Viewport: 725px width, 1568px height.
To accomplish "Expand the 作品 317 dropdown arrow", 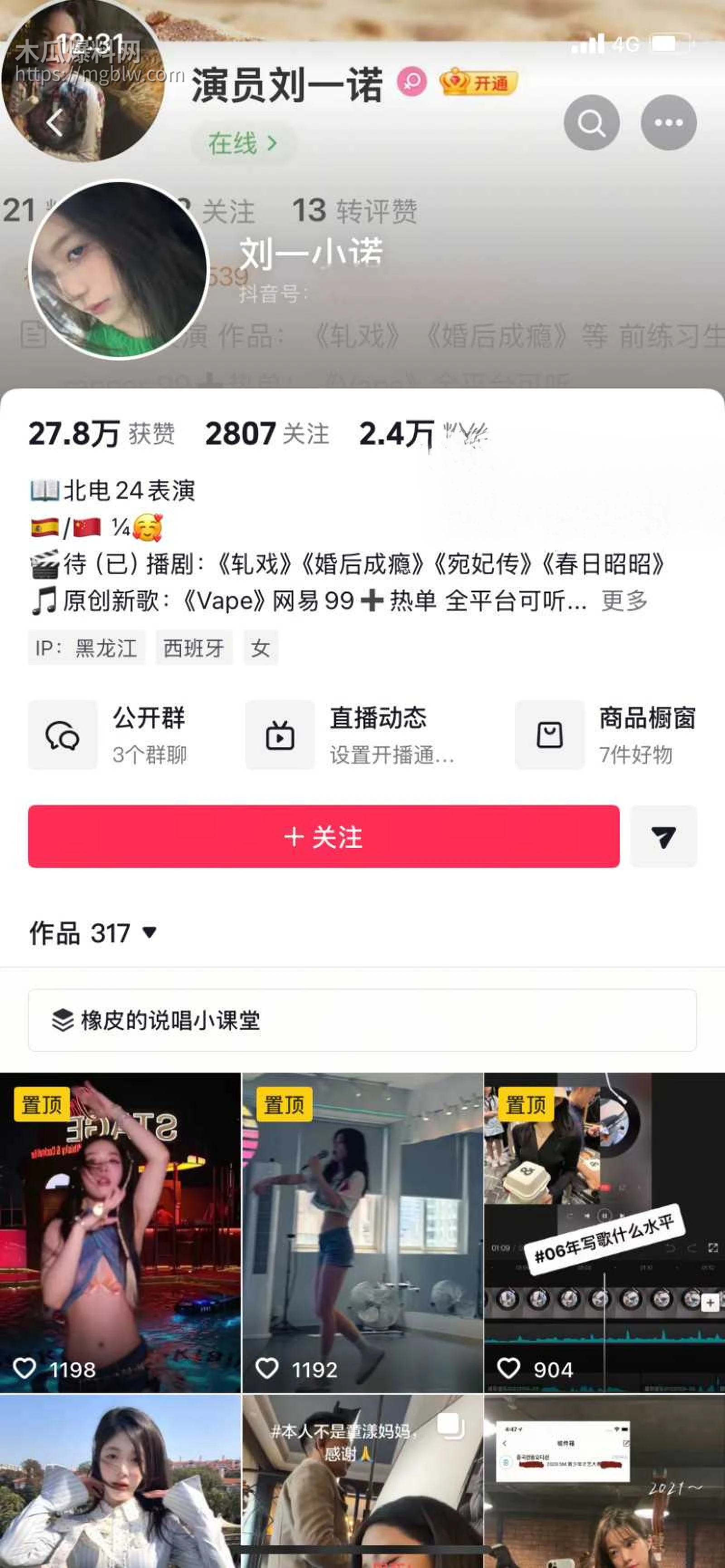I will point(149,933).
